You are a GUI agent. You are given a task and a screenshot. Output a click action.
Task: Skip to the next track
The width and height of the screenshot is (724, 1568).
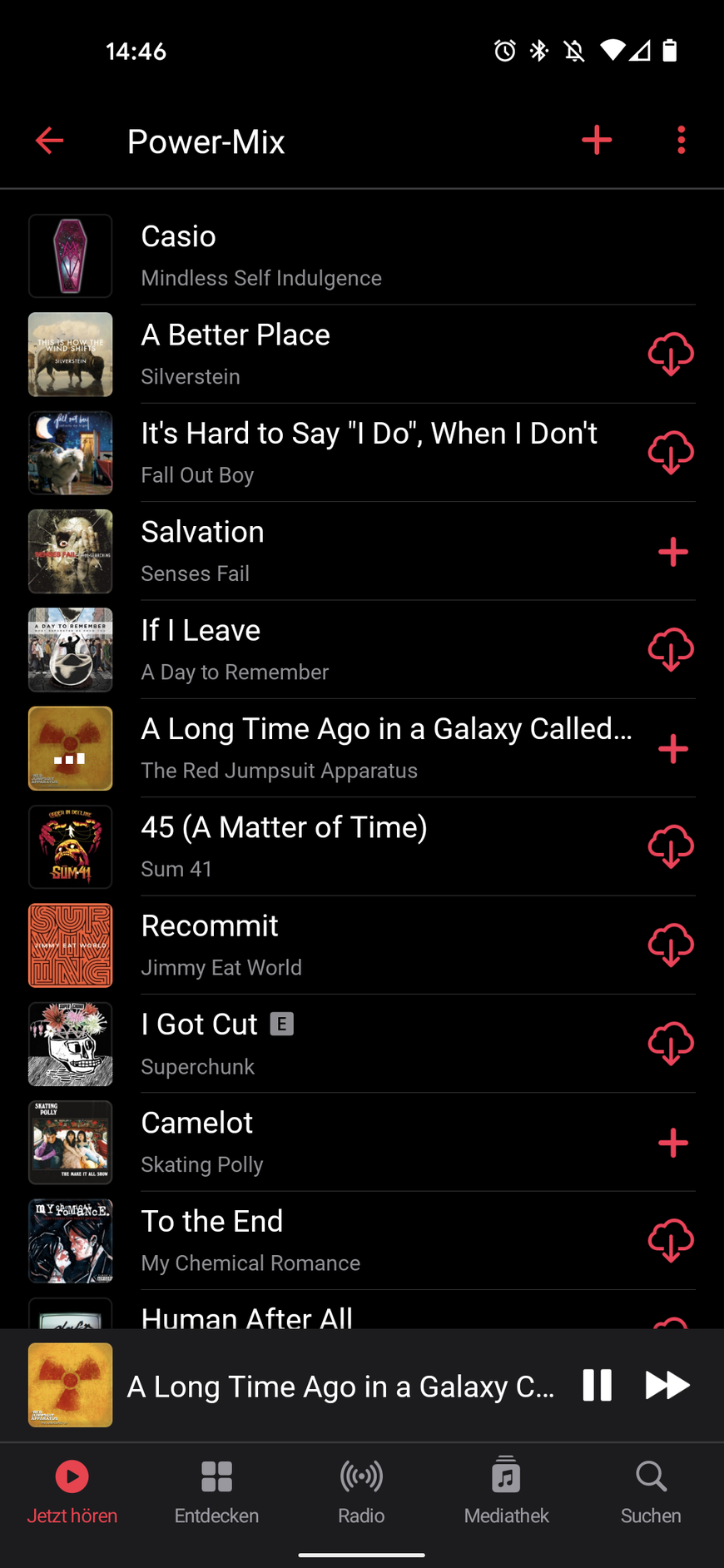click(667, 1386)
